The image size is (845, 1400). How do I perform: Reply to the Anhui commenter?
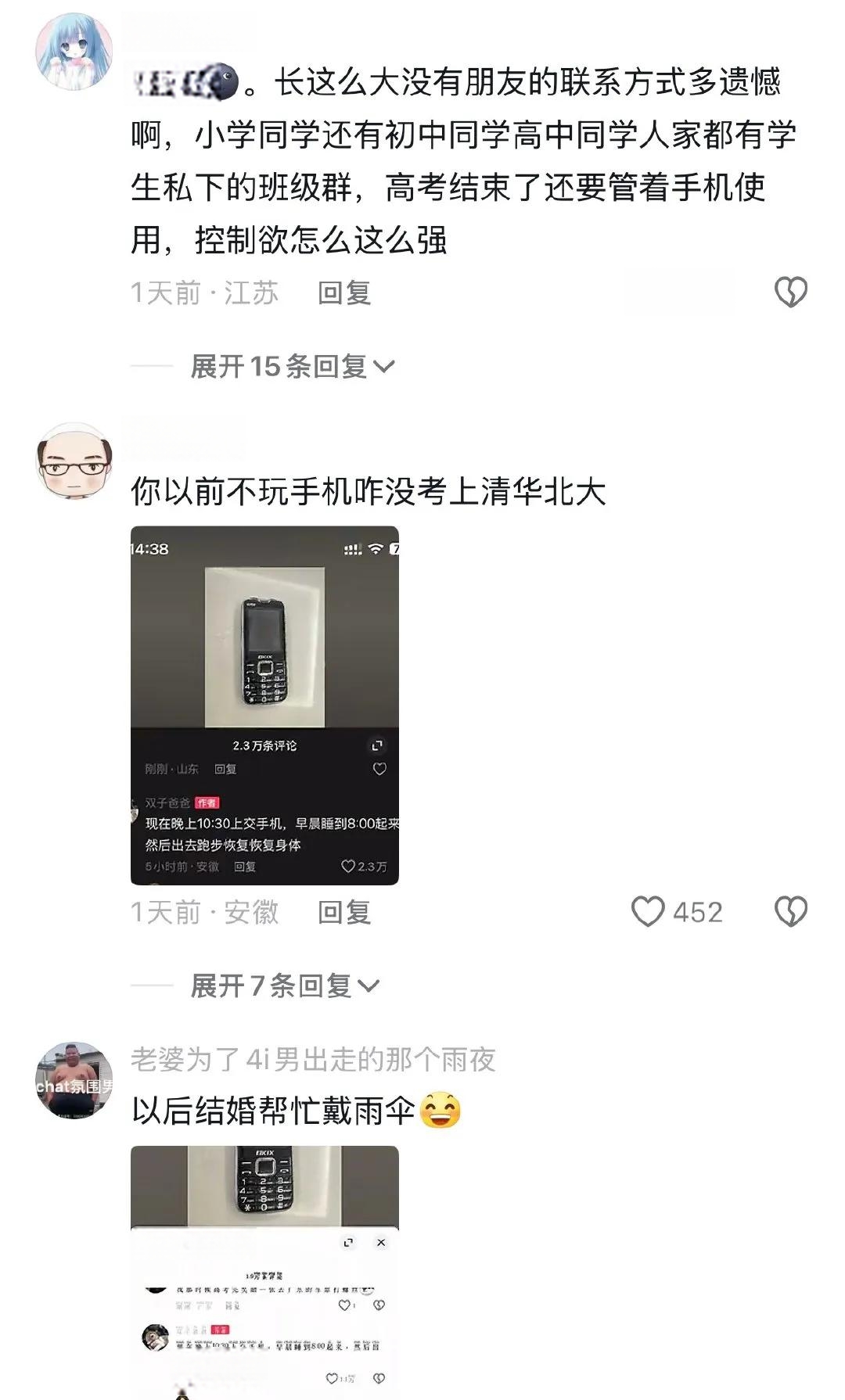point(344,912)
